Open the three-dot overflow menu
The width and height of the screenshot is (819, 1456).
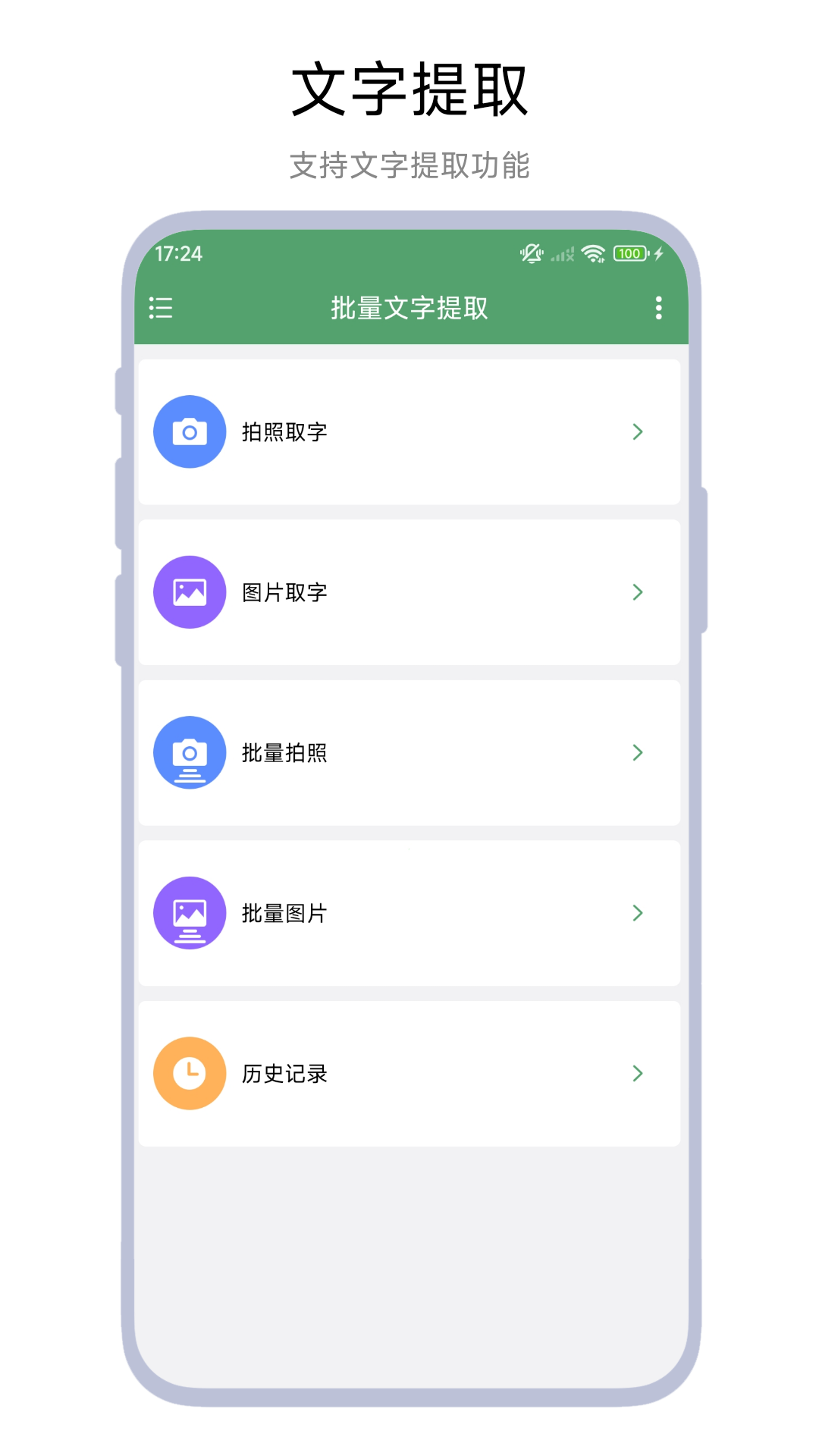(658, 309)
